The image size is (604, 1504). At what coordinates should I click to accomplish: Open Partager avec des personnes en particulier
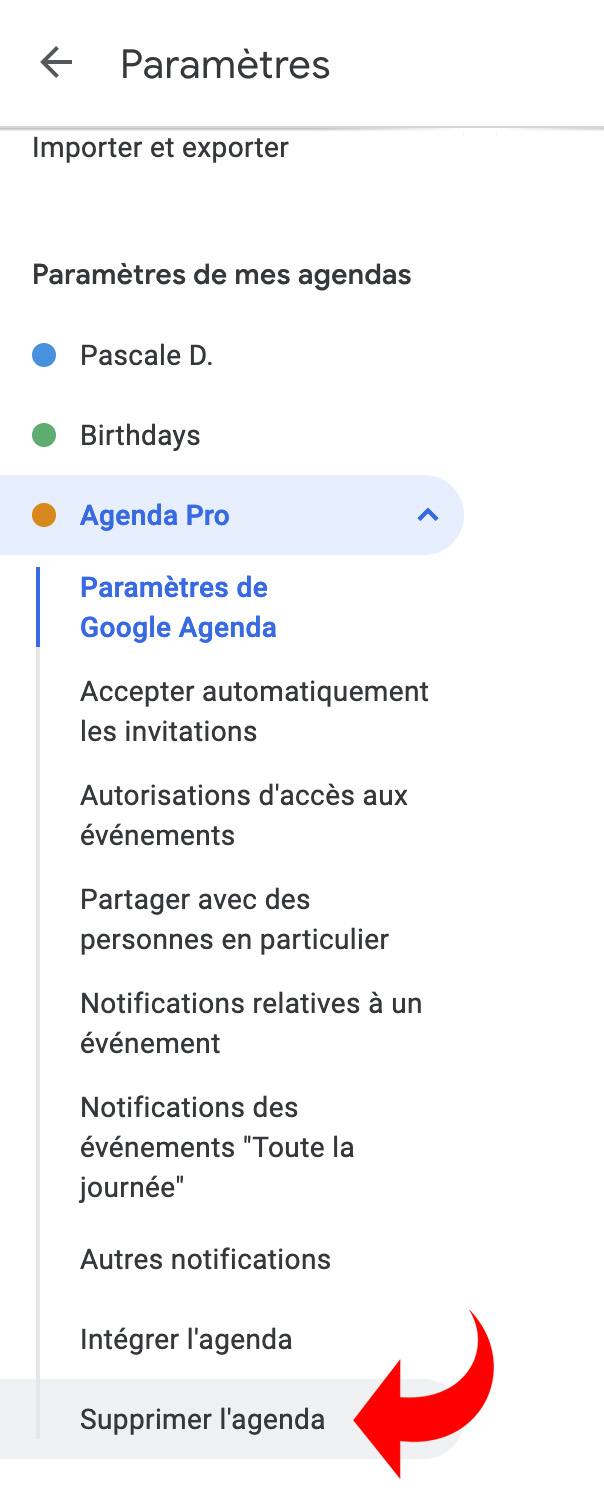click(234, 919)
